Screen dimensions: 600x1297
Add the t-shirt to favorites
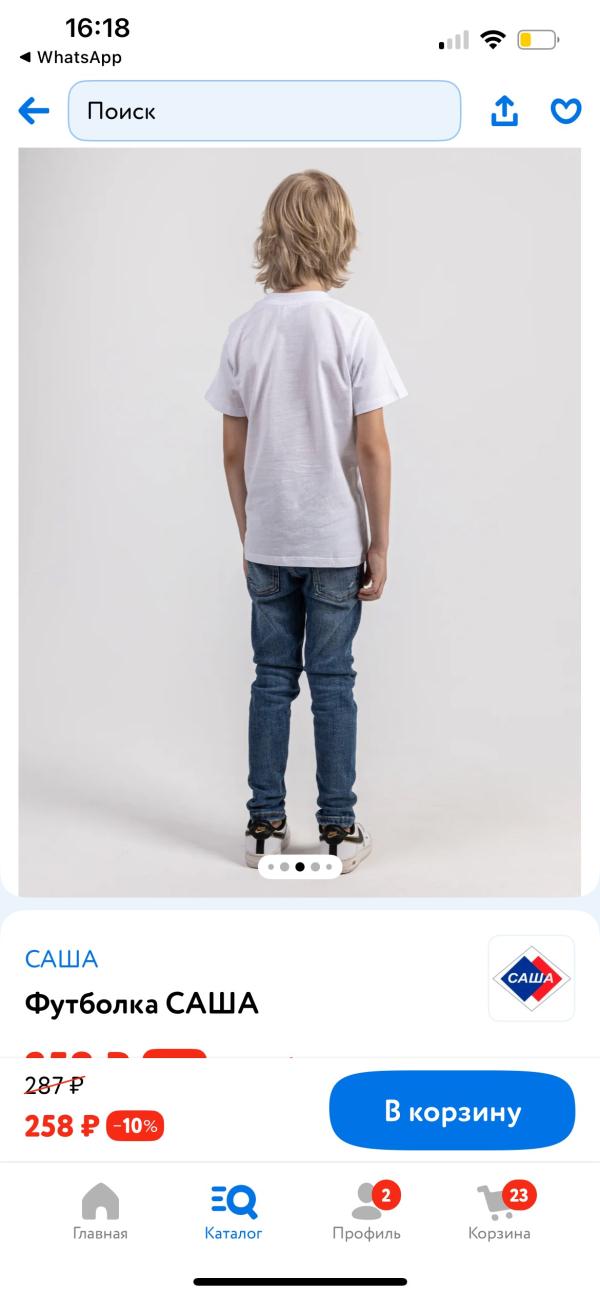(566, 111)
